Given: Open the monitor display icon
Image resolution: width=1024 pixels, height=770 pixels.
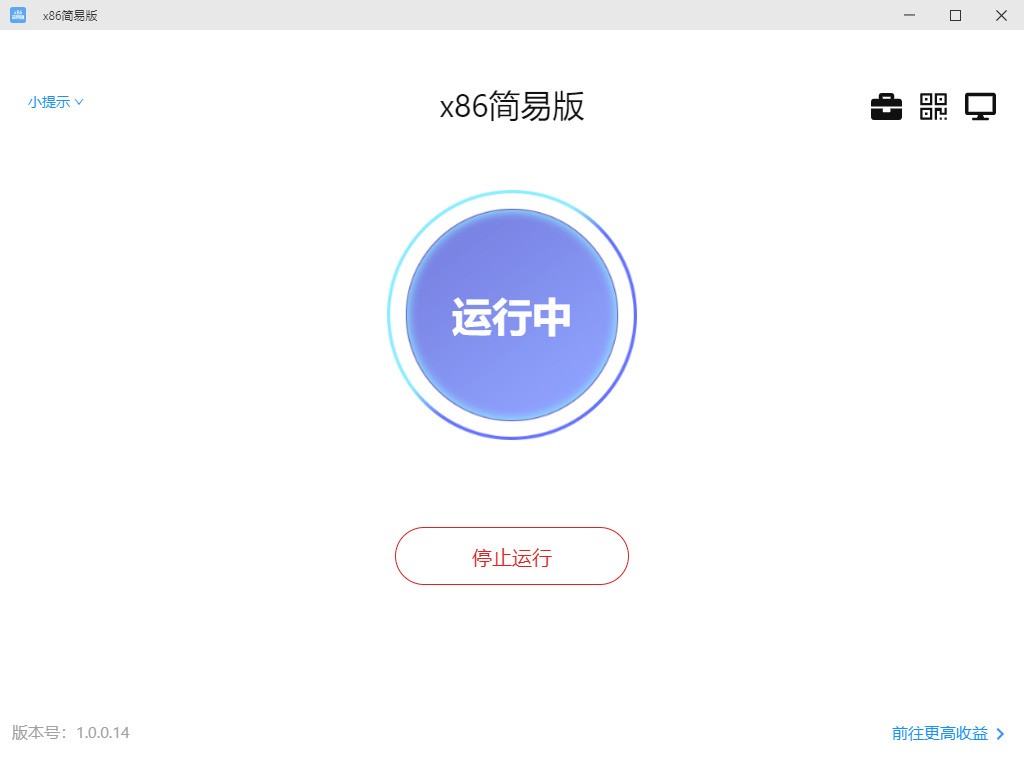Looking at the screenshot, I should point(980,106).
